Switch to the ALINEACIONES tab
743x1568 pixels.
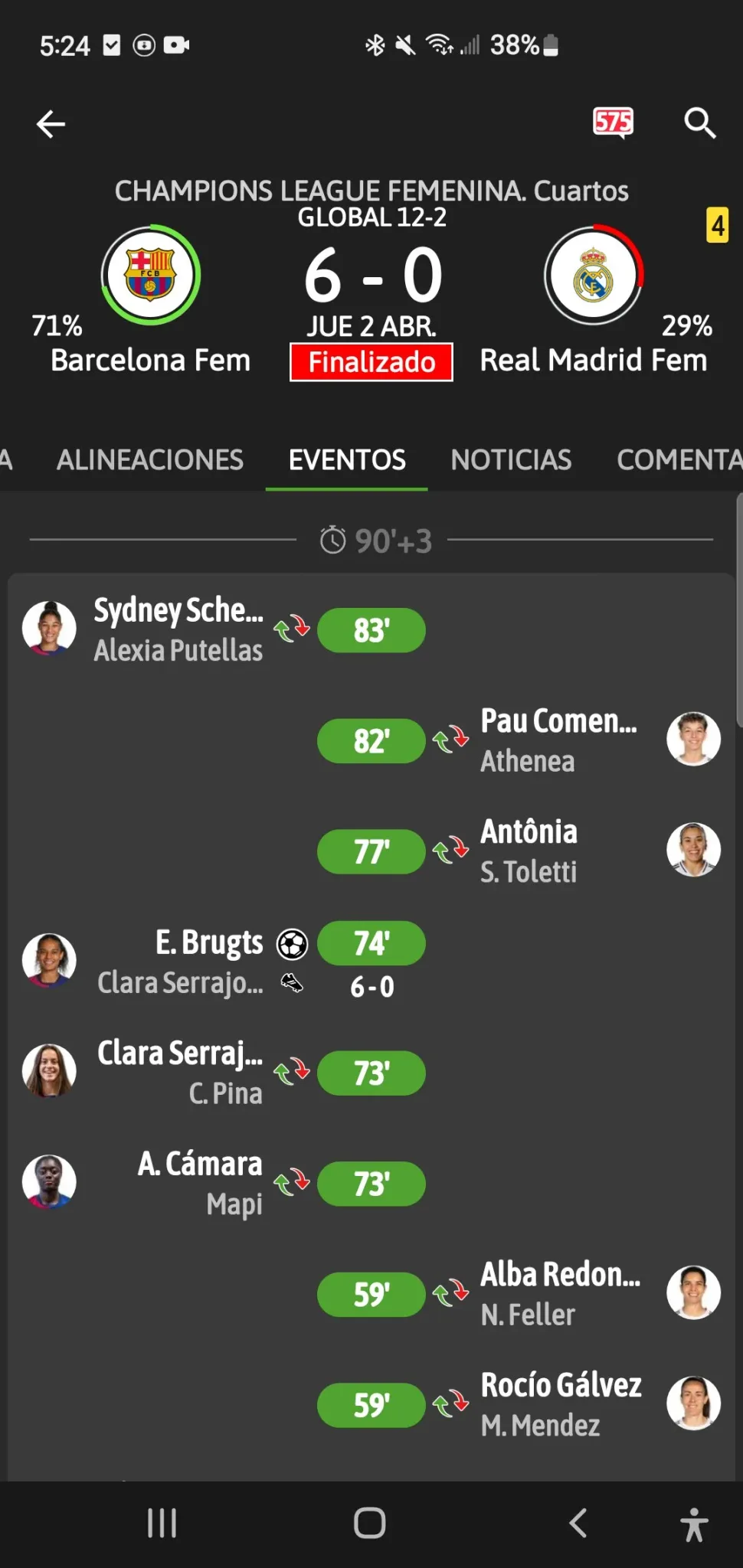point(150,459)
